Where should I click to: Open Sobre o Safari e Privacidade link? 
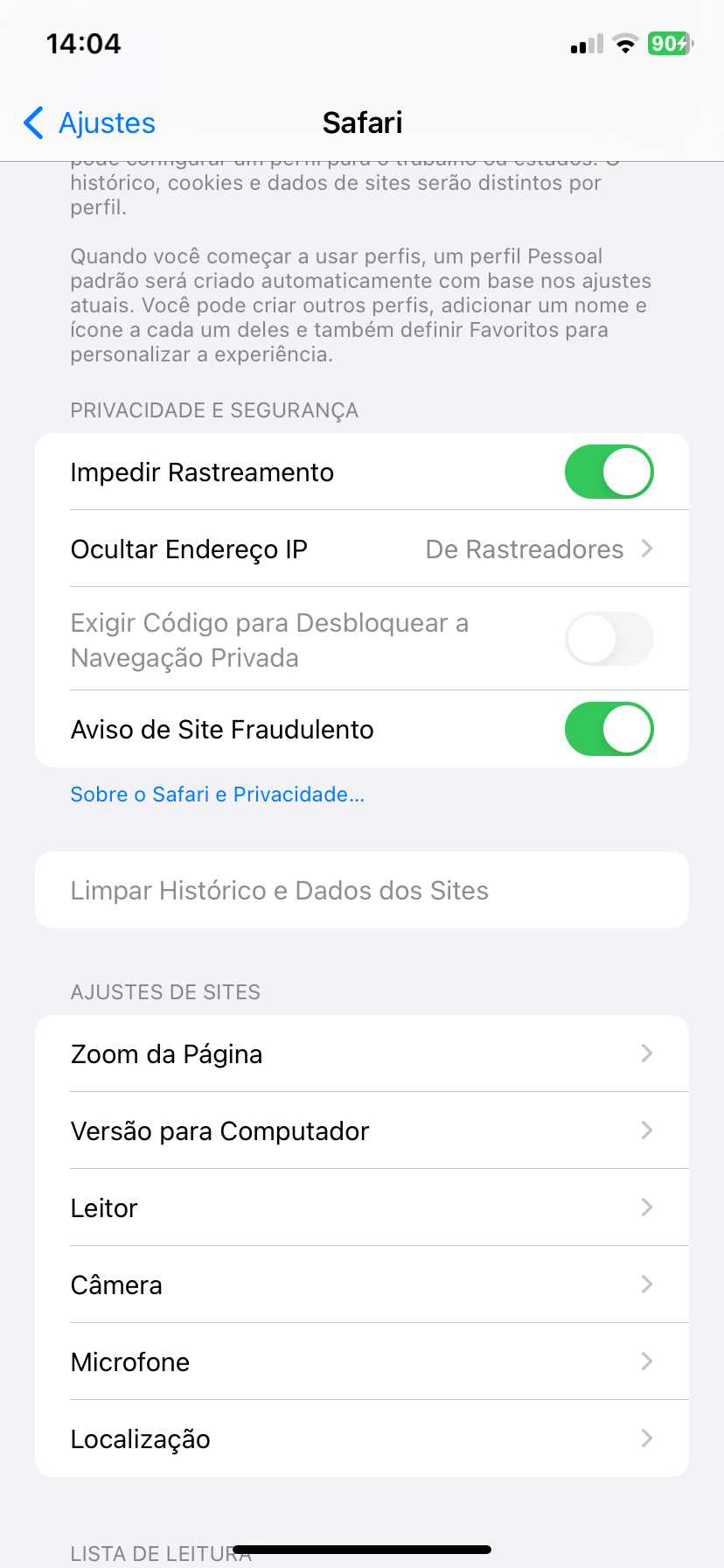218,794
